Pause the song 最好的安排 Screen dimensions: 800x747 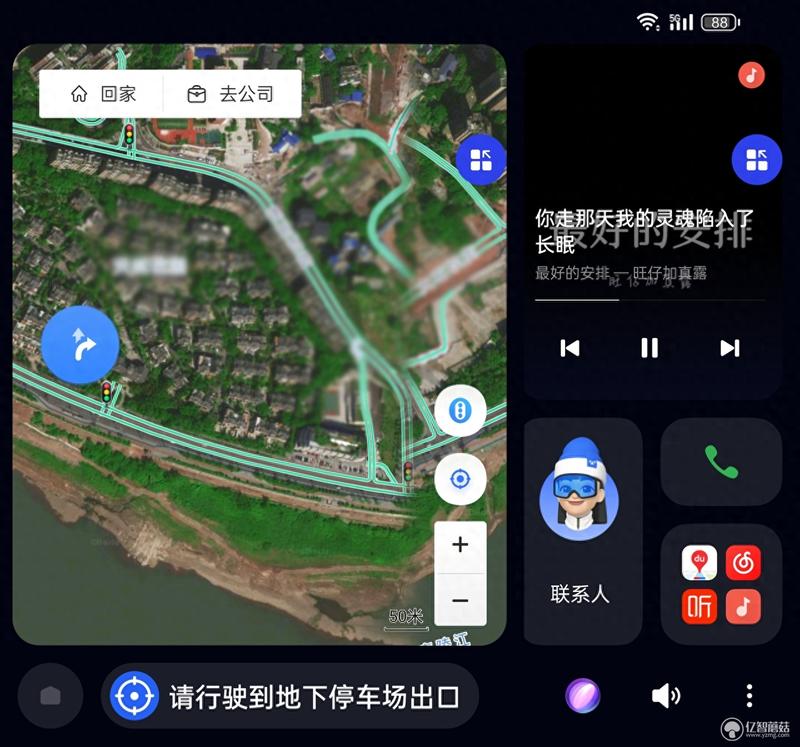[650, 348]
